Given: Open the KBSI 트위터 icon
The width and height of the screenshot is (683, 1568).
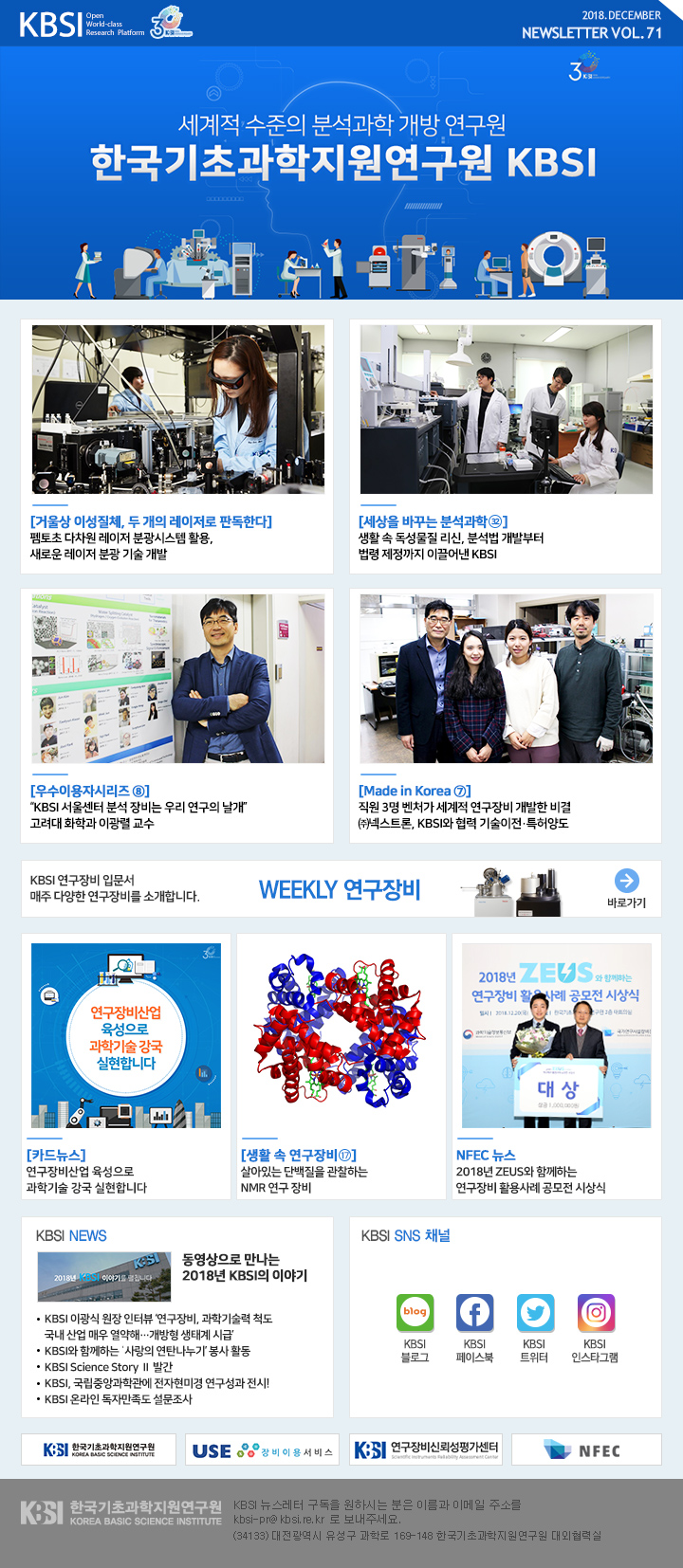Looking at the screenshot, I should [x=535, y=1313].
